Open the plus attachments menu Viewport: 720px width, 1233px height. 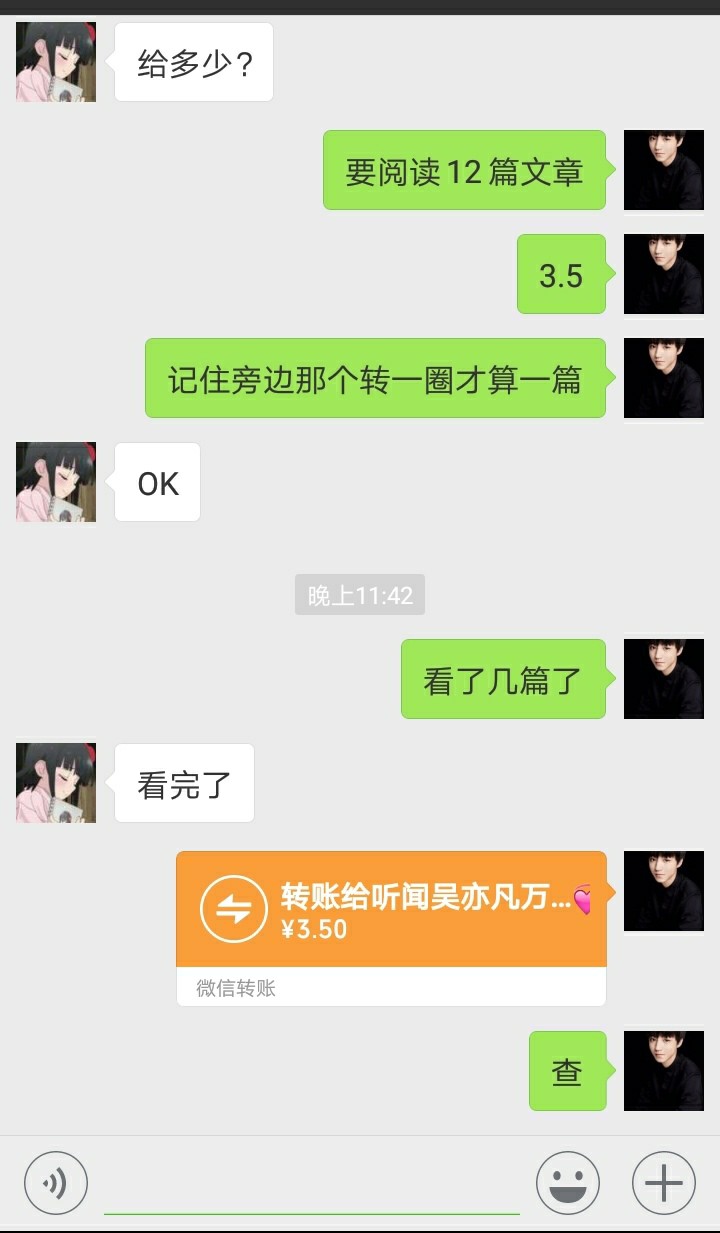pos(664,1183)
